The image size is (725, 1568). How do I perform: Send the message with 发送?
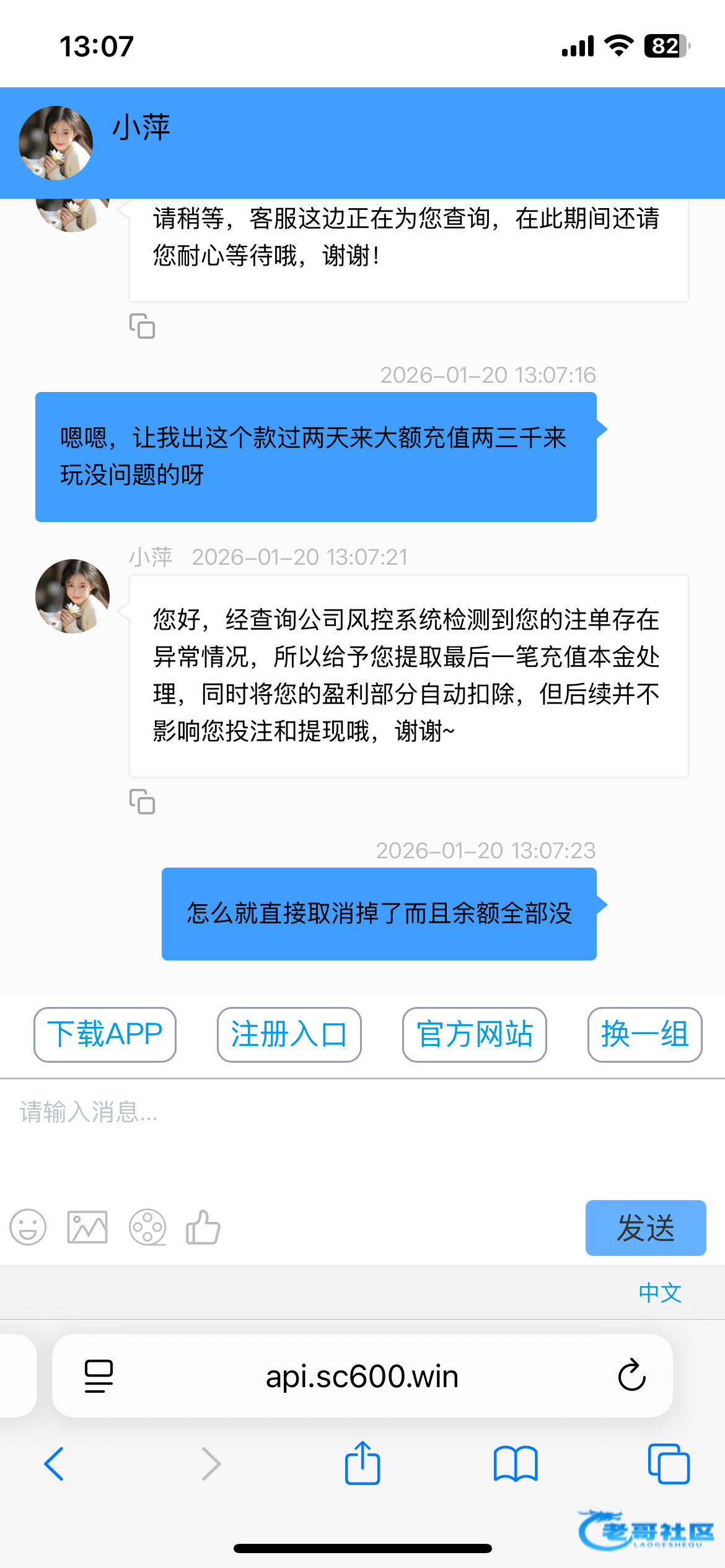tap(645, 1227)
